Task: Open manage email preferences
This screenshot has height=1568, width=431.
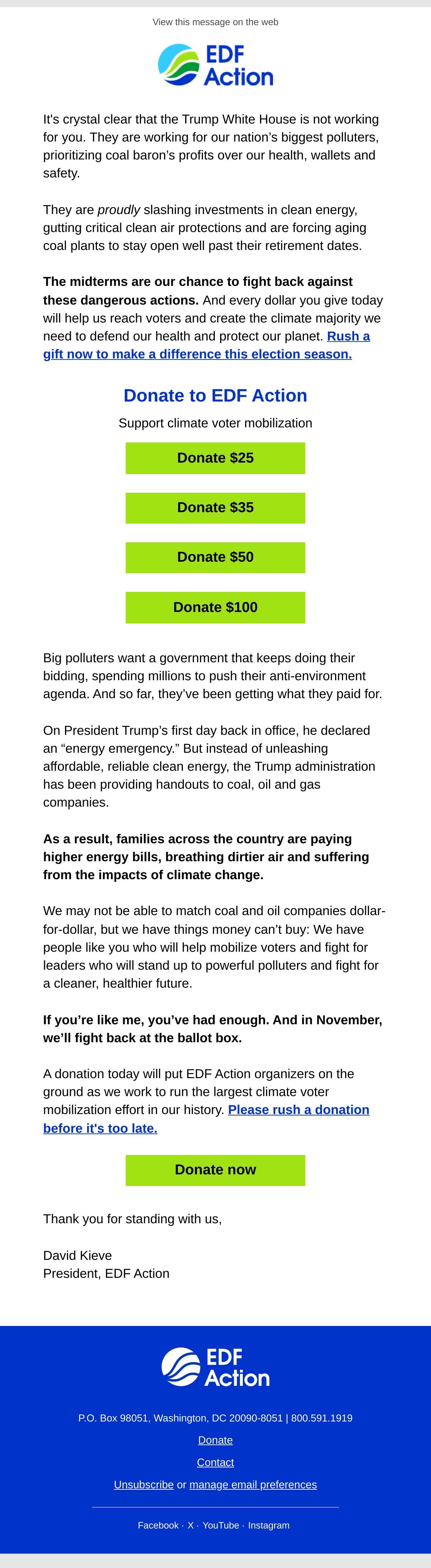Action: [x=253, y=1485]
